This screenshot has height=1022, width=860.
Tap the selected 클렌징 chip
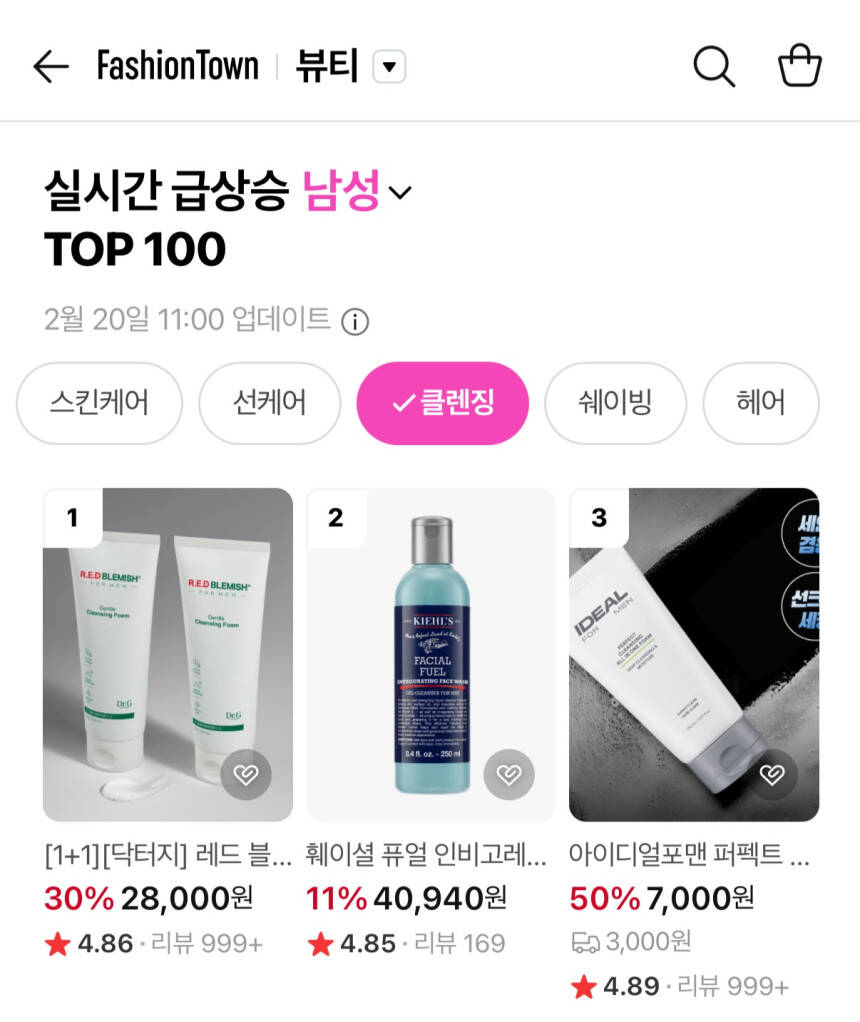443,403
